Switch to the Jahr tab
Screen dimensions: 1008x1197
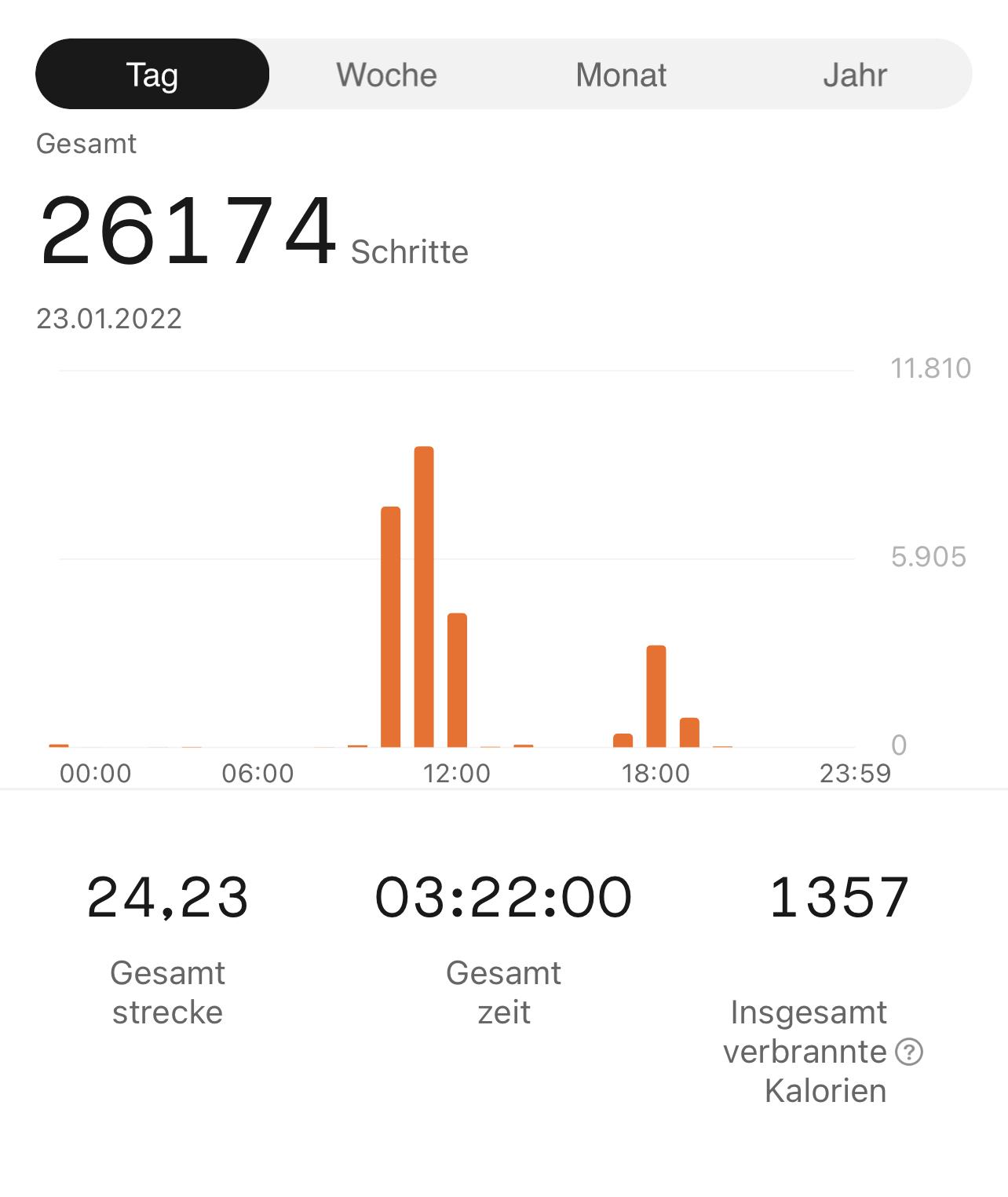[x=854, y=75]
